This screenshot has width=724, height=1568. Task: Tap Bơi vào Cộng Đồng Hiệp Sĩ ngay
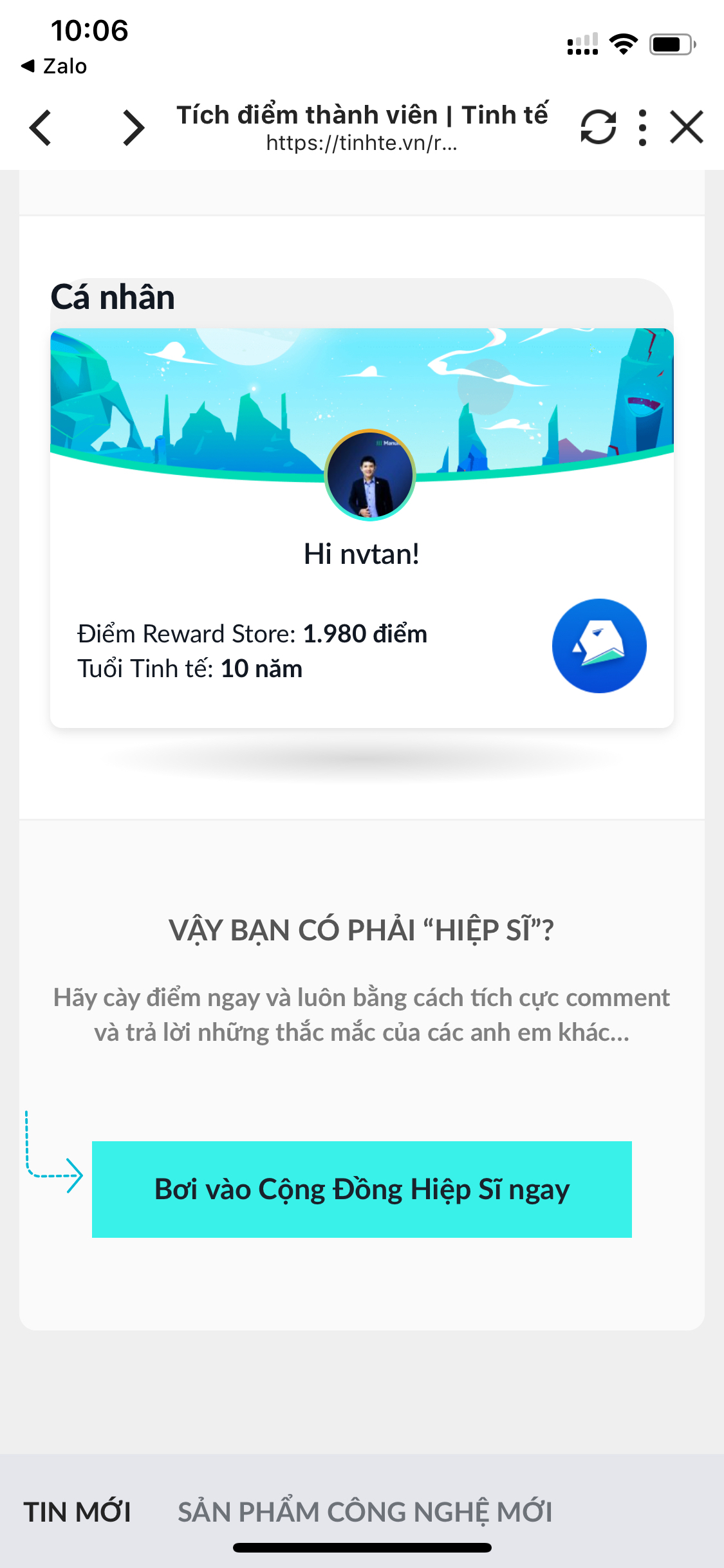click(362, 1189)
